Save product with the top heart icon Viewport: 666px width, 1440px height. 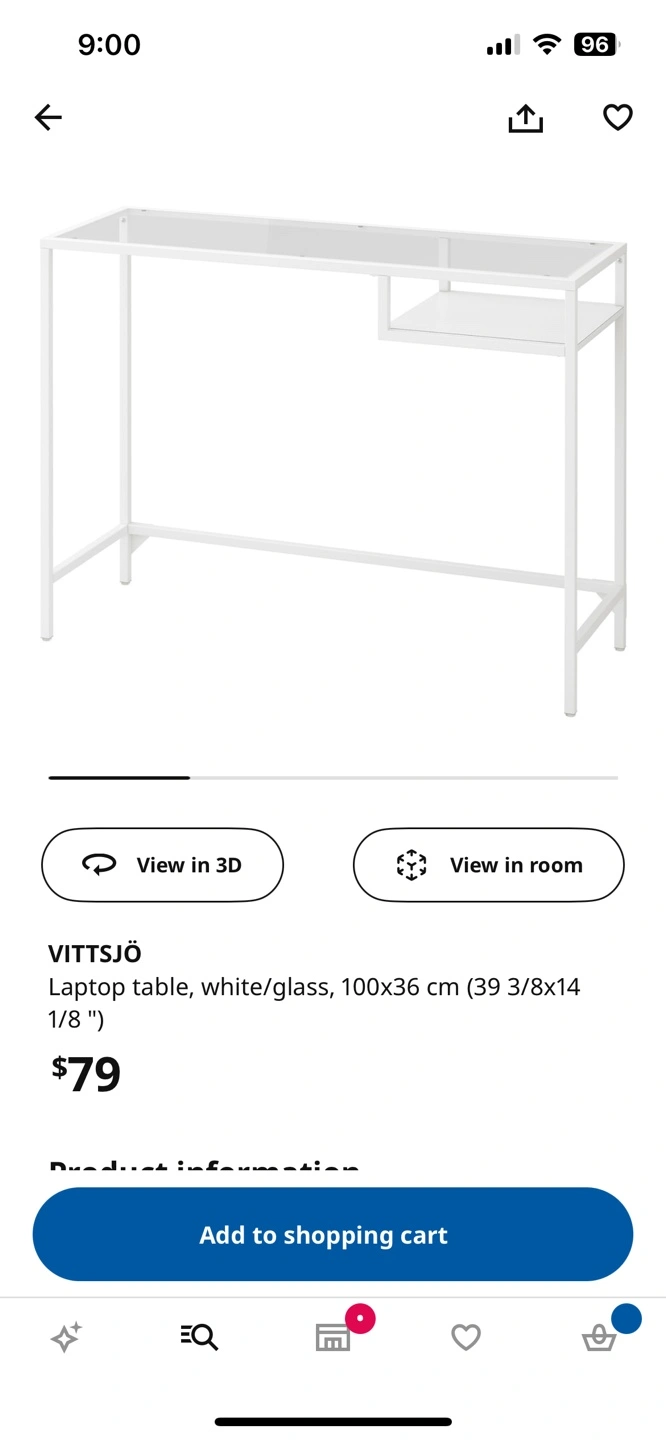618,118
